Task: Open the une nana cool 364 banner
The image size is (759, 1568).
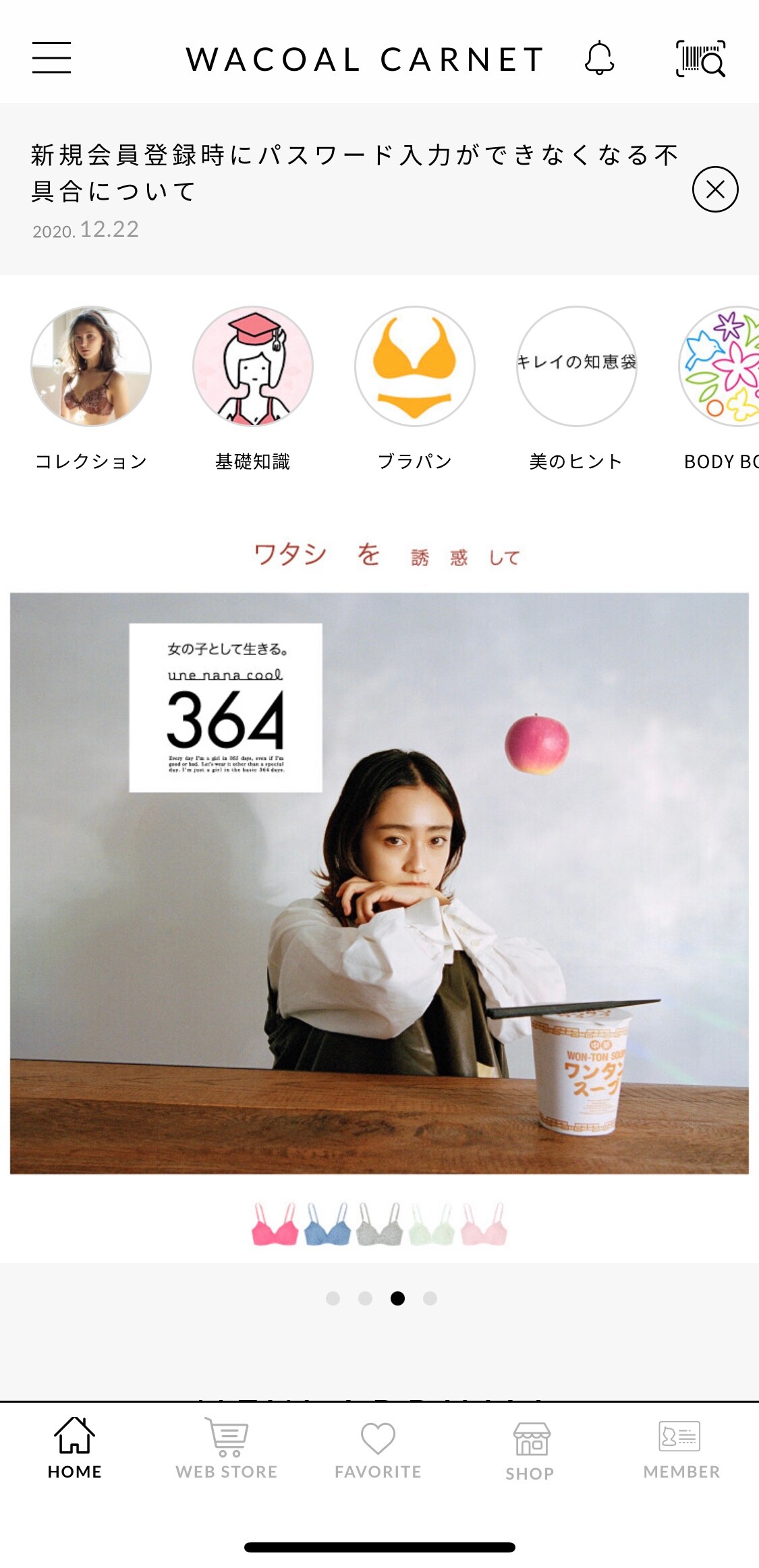Action: (379, 883)
